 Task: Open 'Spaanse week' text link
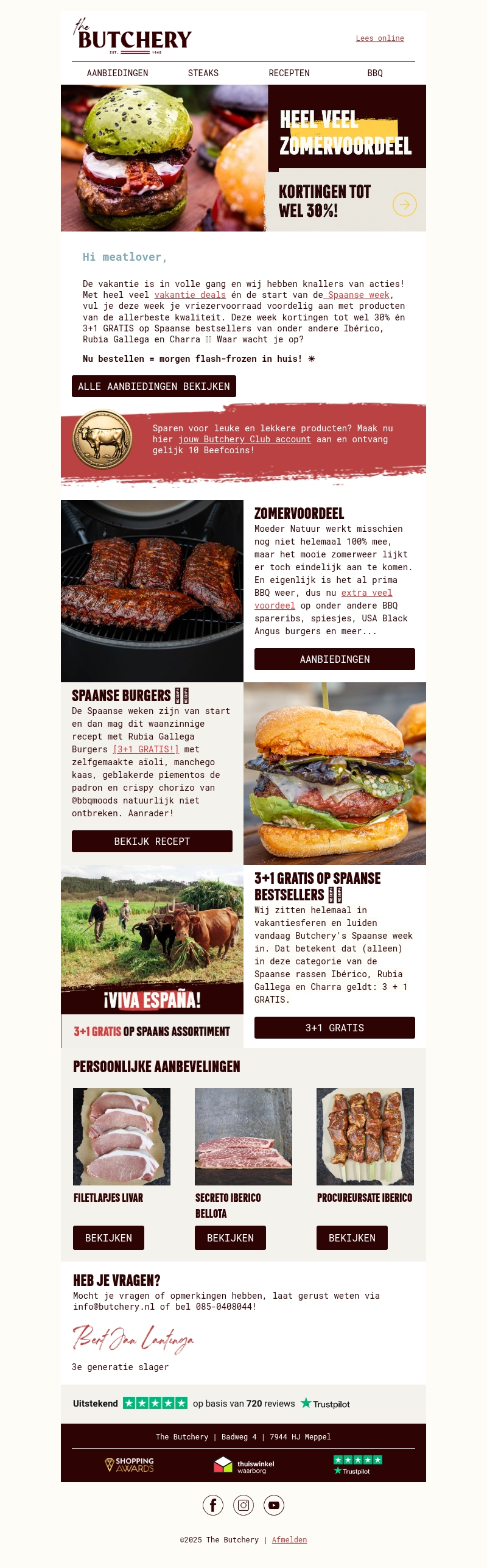coord(358,295)
